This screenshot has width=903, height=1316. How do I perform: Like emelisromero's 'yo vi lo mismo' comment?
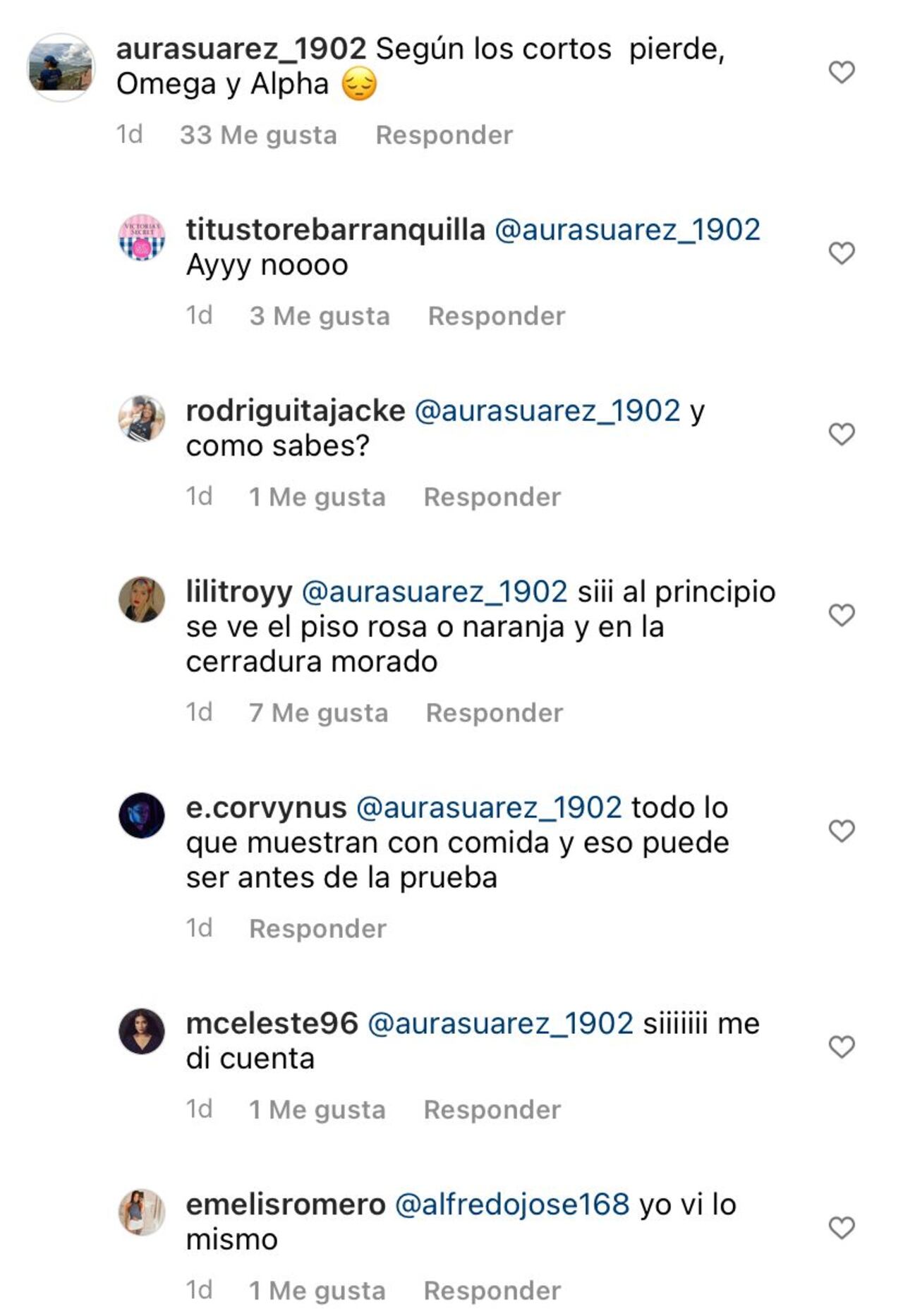[841, 1228]
